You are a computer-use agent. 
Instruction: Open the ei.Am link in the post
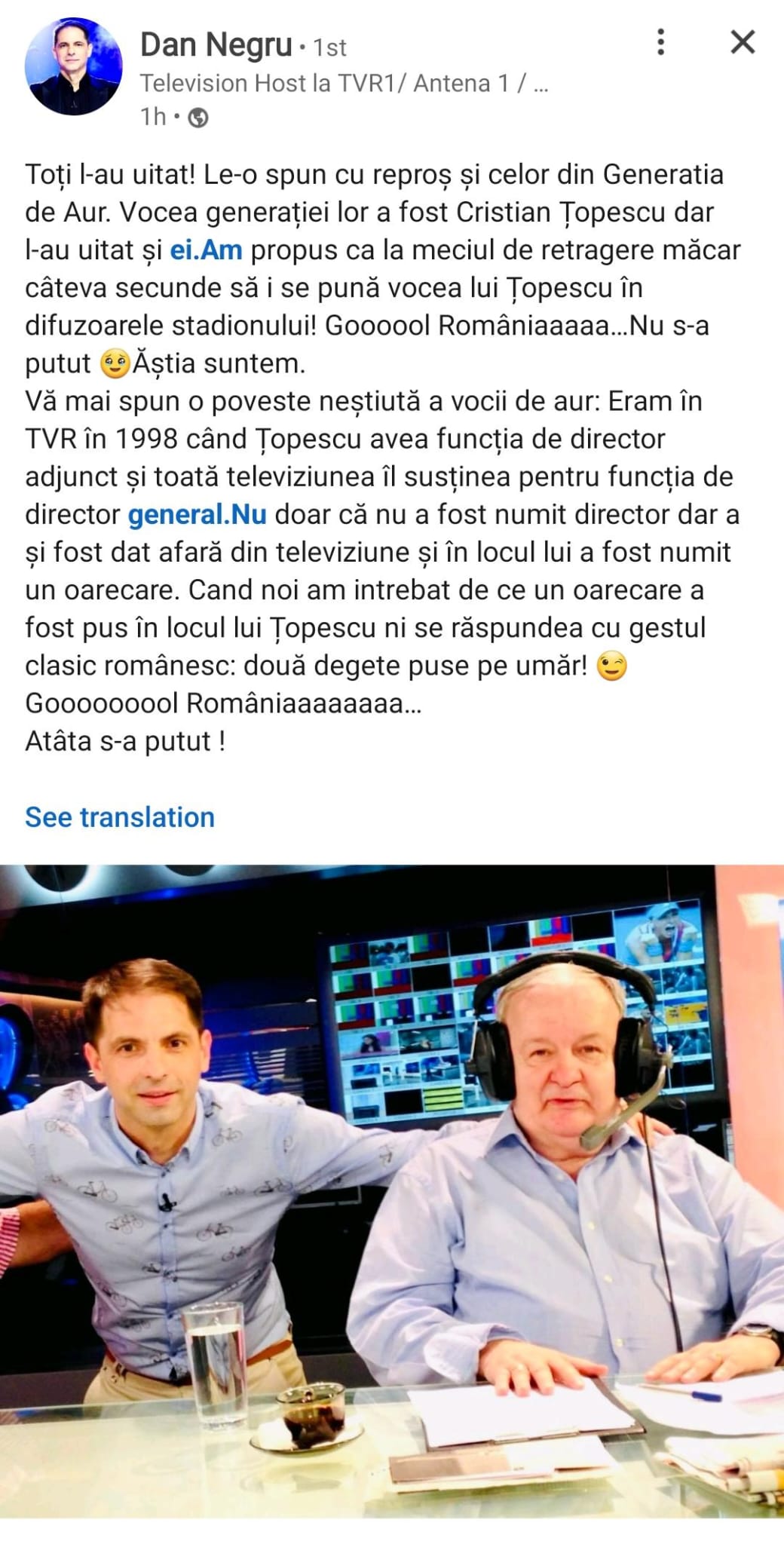pos(206,250)
